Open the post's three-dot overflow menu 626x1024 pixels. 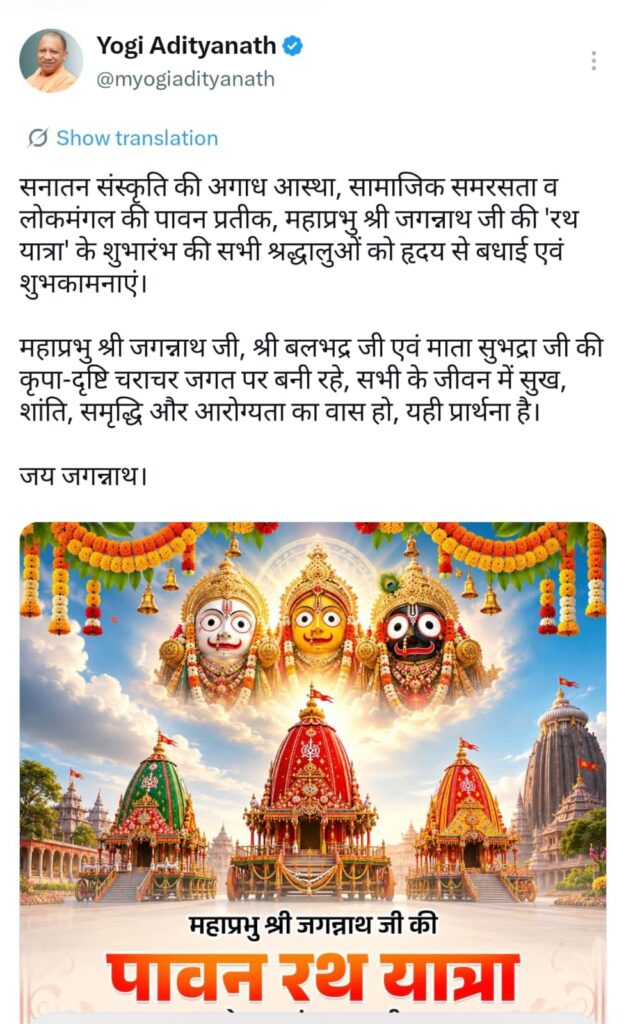(593, 61)
